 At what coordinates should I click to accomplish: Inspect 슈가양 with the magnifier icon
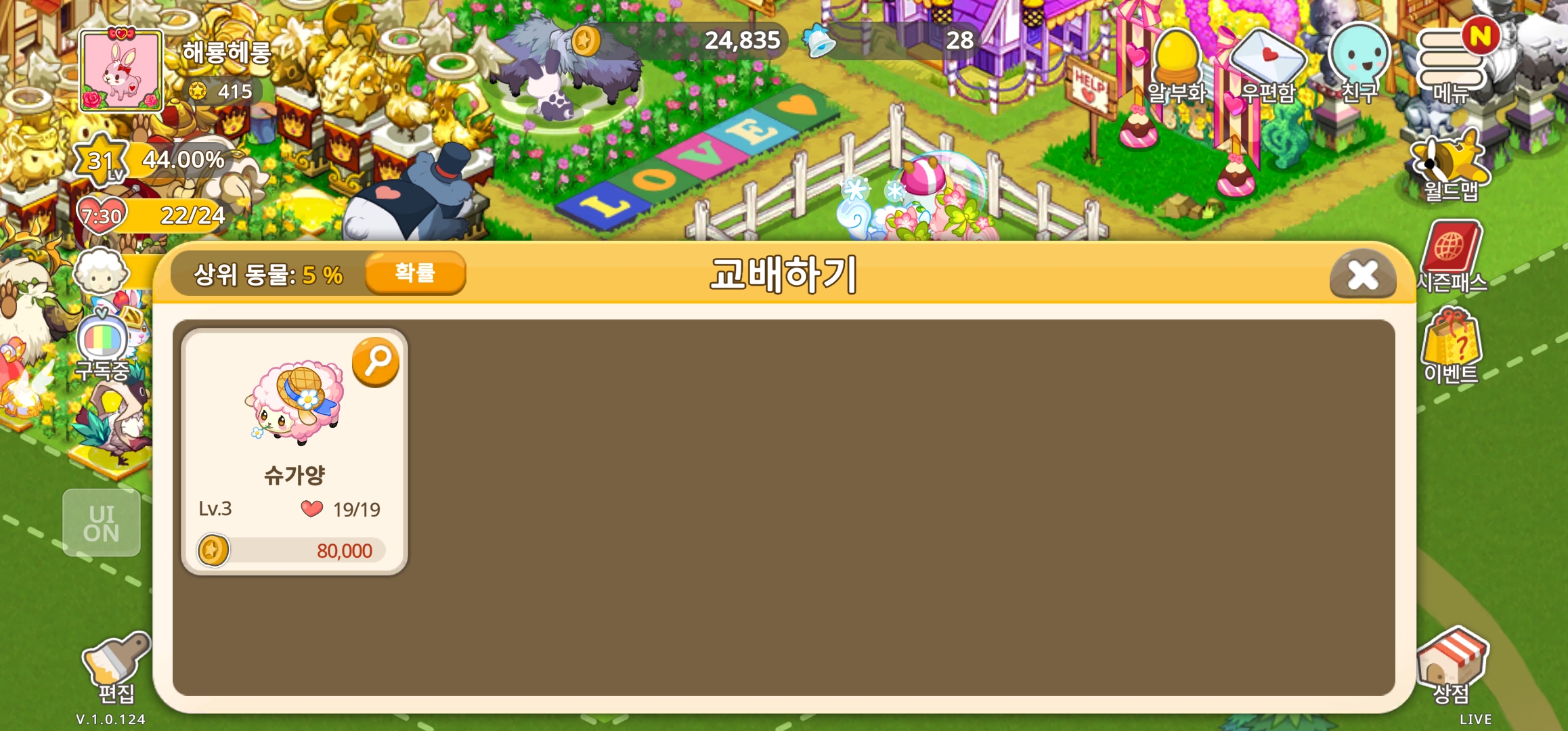[x=376, y=362]
